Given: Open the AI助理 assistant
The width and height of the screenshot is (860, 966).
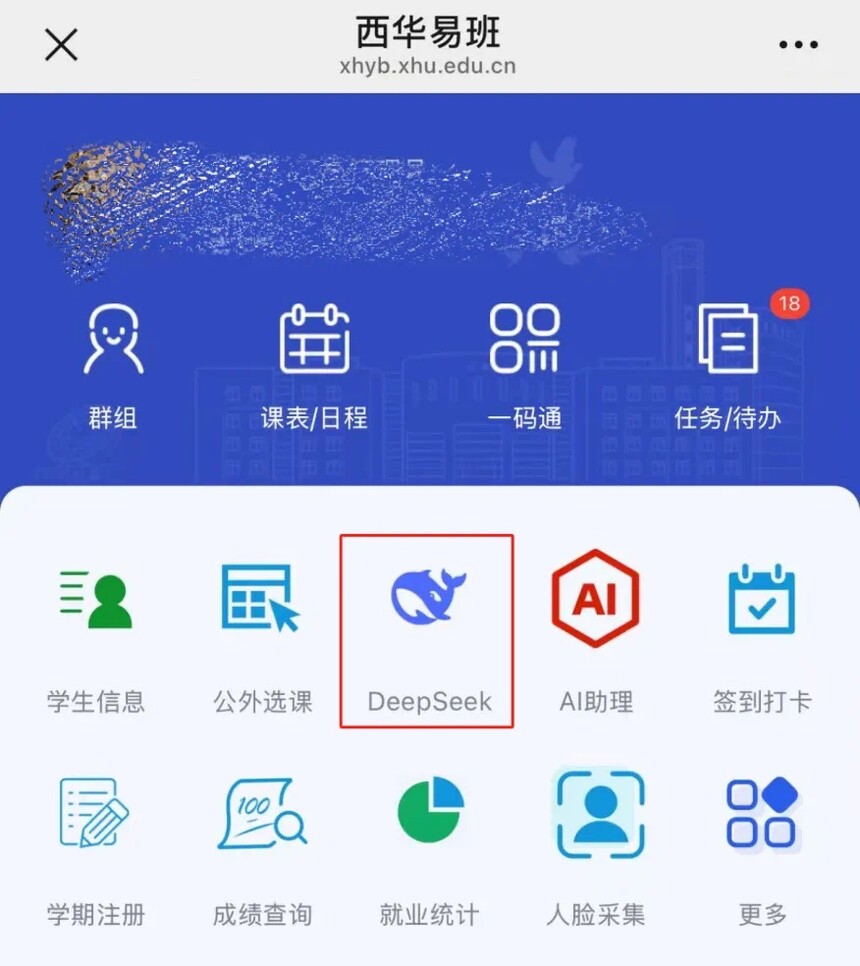Looking at the screenshot, I should pos(595,630).
